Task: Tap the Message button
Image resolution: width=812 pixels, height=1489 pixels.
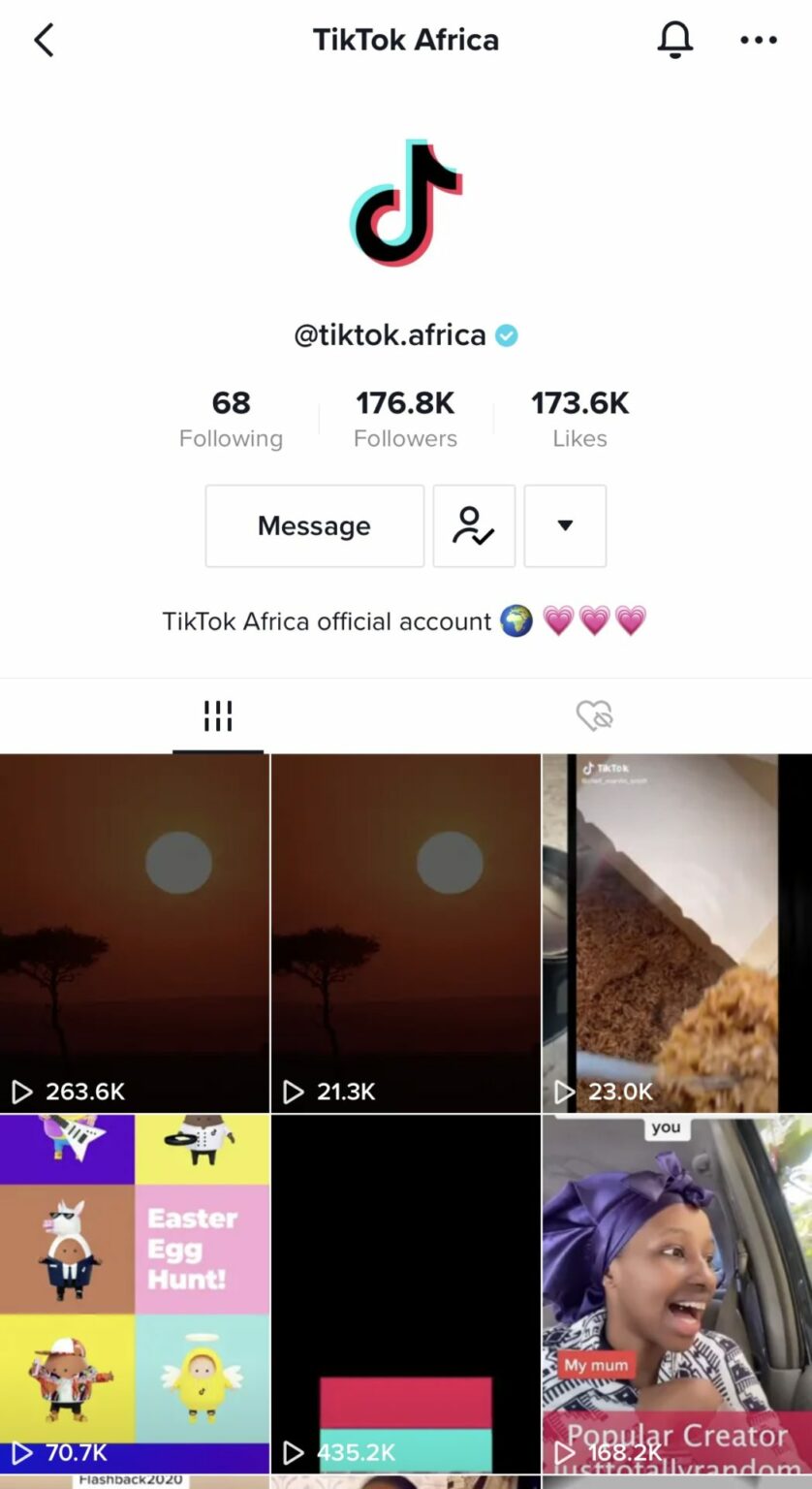Action: pos(315,525)
